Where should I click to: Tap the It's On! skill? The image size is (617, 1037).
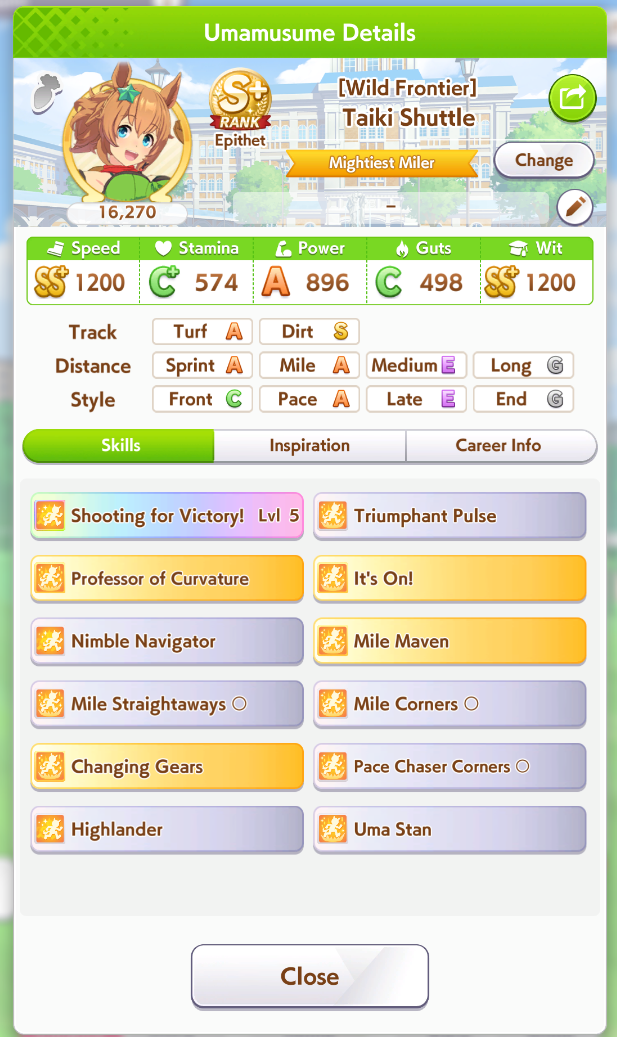450,579
